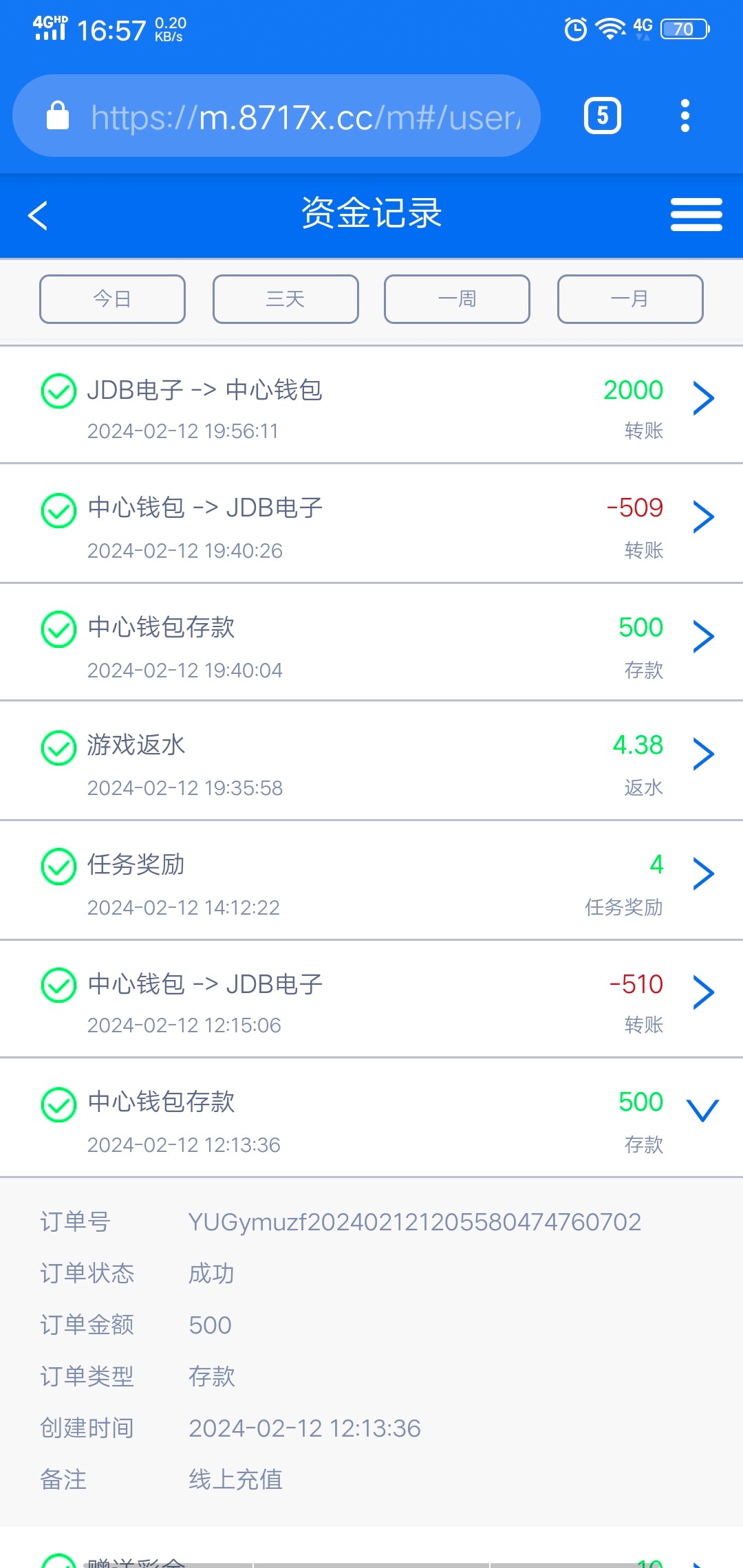The height and width of the screenshot is (1568, 743).
Task: Filter records by 三天
Action: click(286, 299)
